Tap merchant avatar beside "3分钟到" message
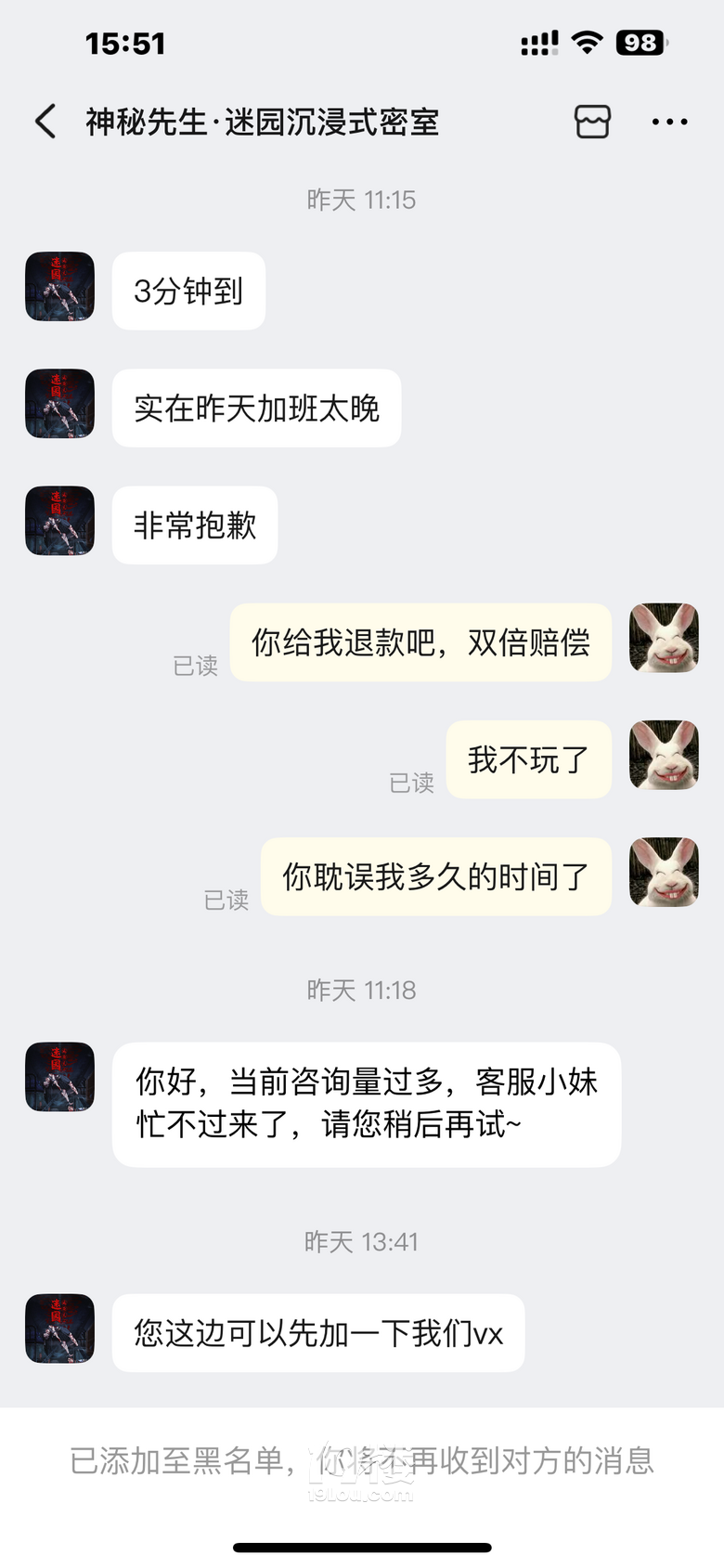Viewport: 724px width, 1568px height. click(x=59, y=287)
